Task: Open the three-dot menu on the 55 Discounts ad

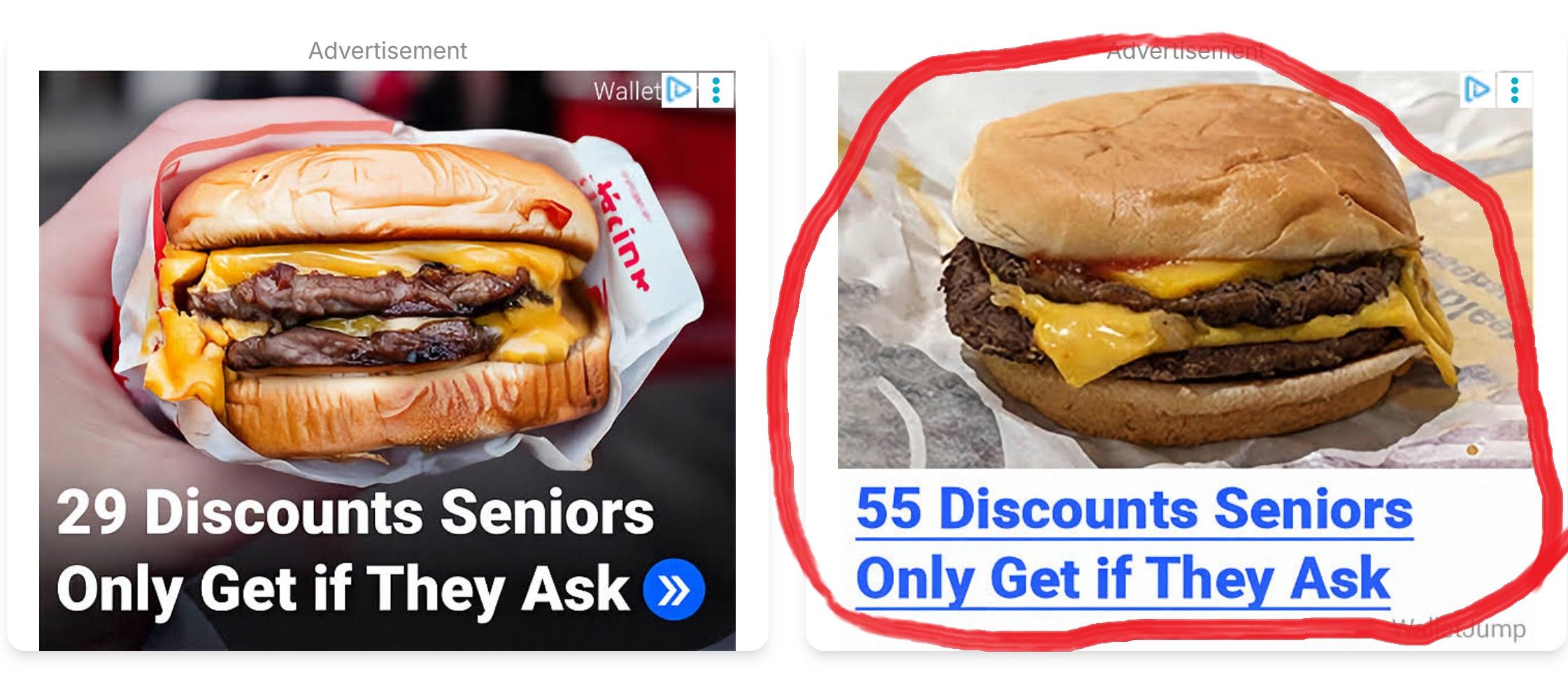Action: 1515,90
